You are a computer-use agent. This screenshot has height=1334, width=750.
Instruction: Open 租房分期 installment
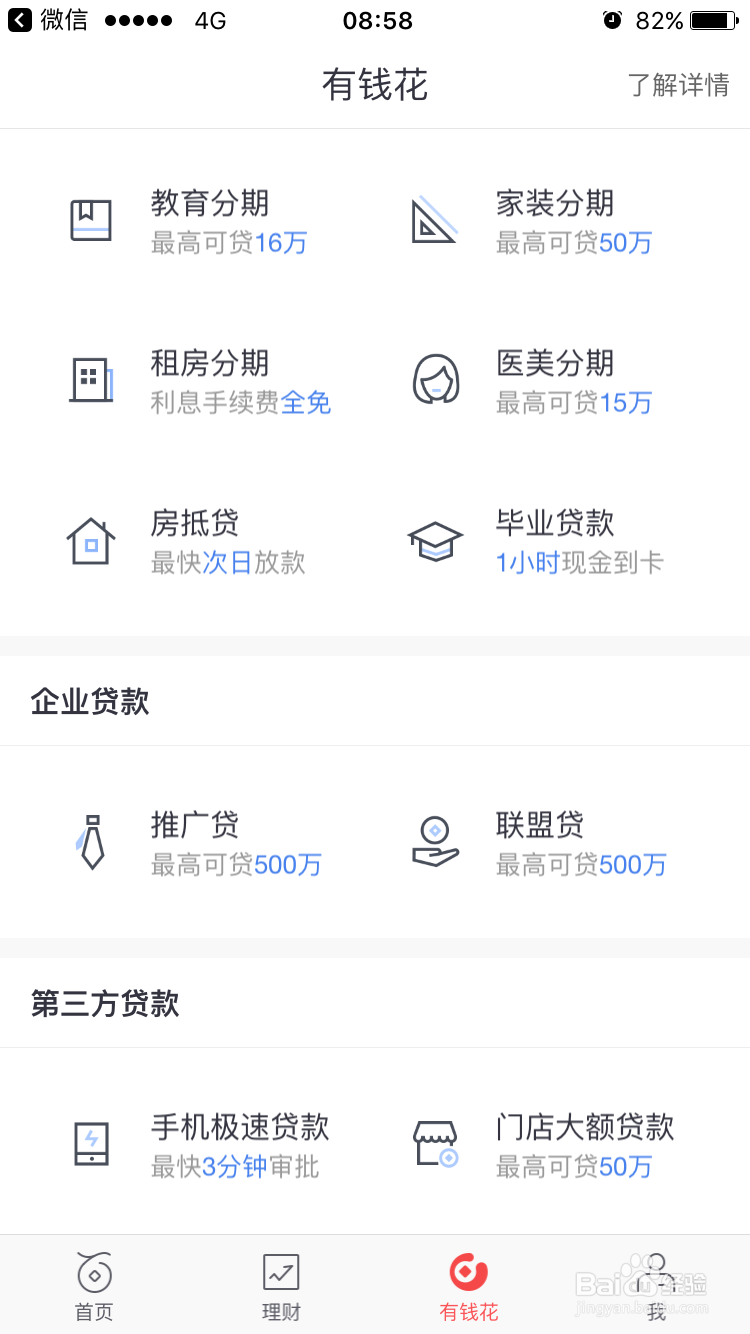click(200, 381)
